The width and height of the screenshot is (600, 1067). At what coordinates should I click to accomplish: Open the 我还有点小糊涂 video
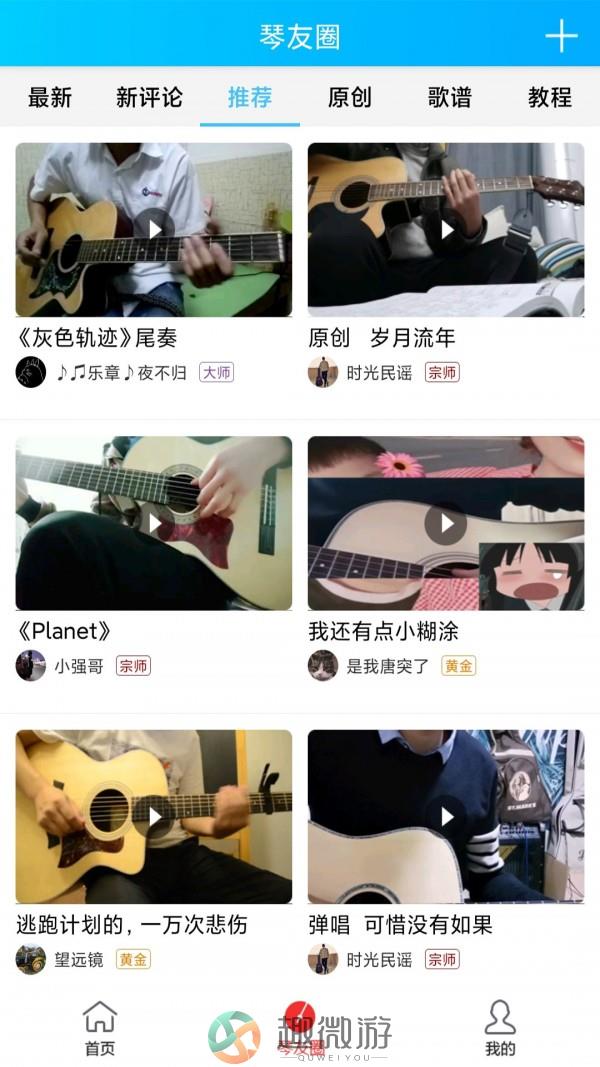446,523
